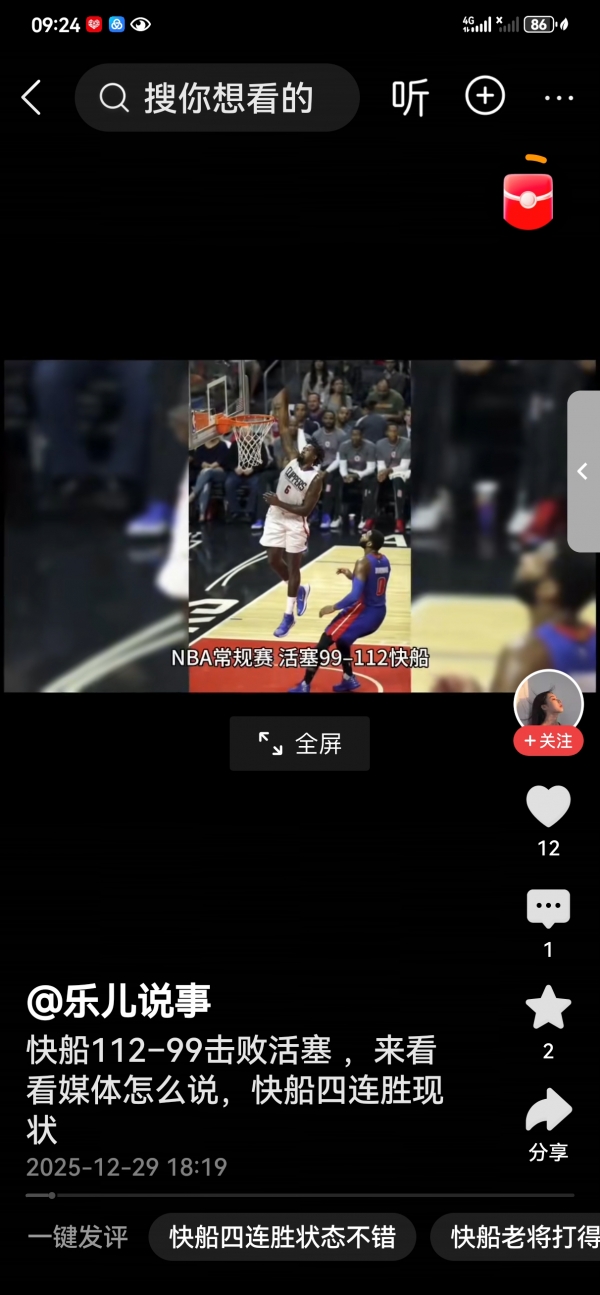Viewport: 600px width, 1295px height.
Task: Open the red envelope reward icon
Action: coord(528,196)
